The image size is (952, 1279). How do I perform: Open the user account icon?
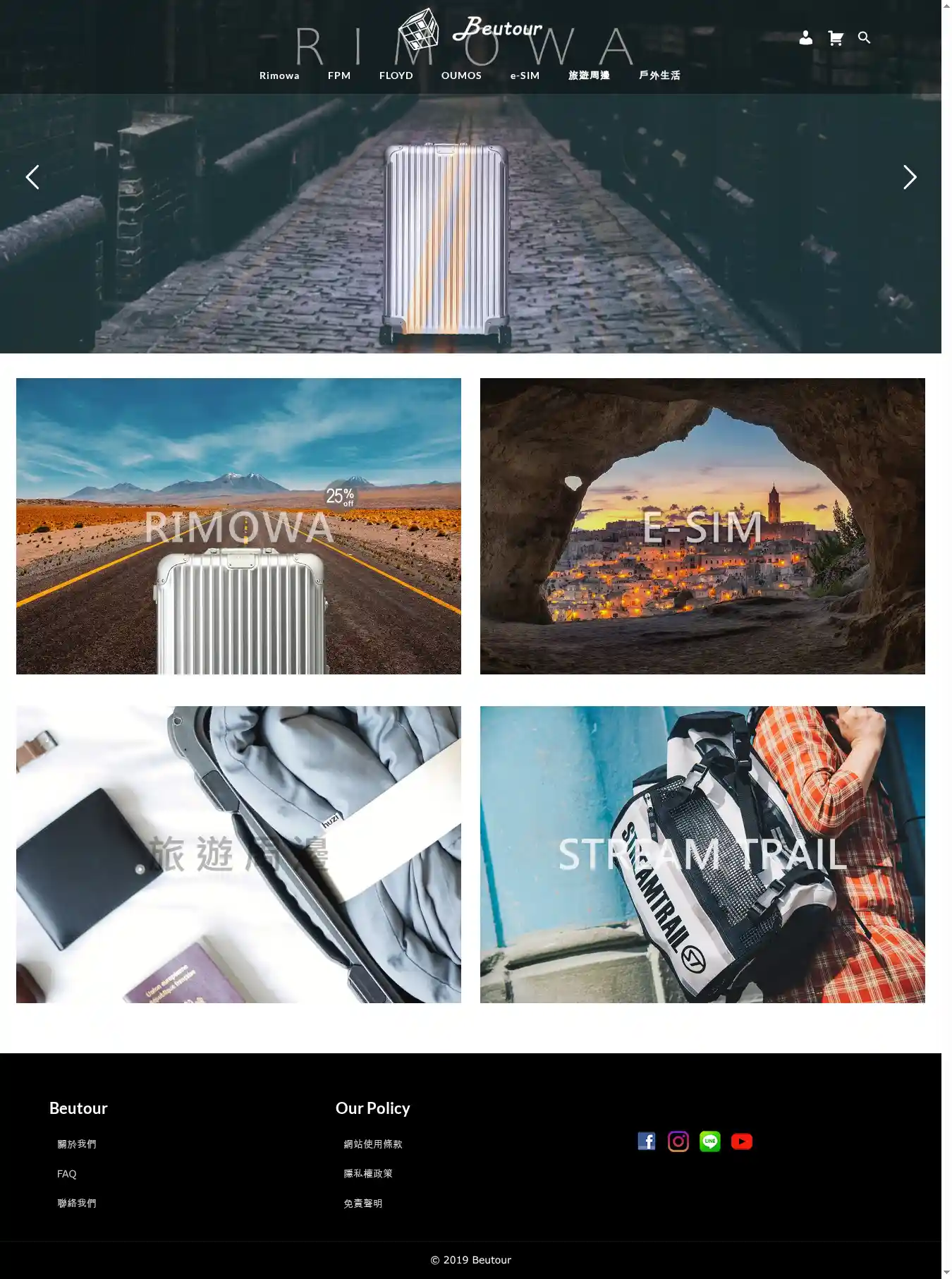(805, 38)
